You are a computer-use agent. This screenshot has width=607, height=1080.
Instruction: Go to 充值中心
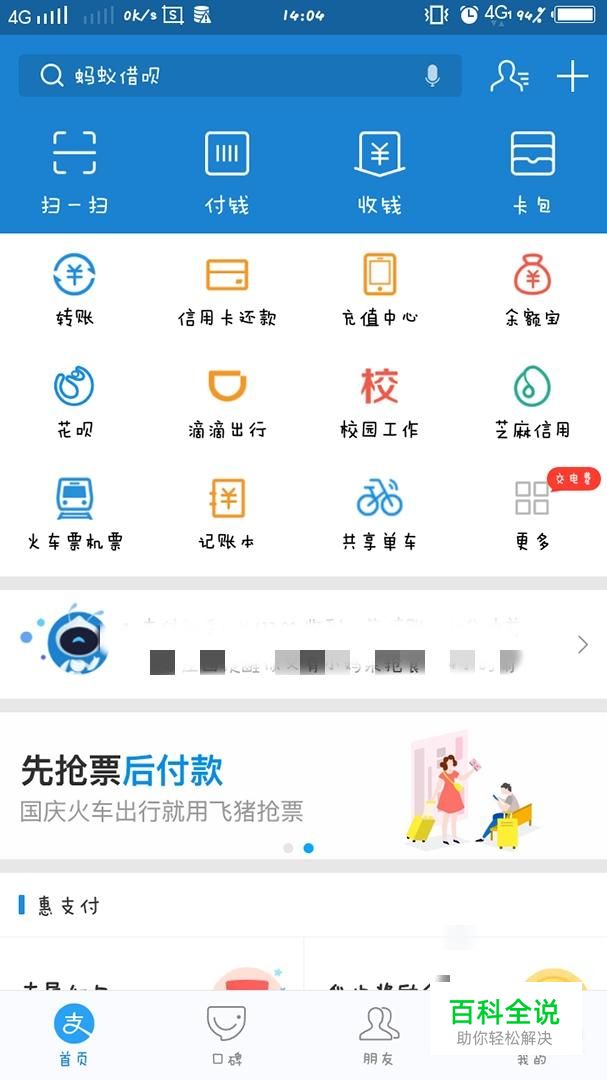380,290
